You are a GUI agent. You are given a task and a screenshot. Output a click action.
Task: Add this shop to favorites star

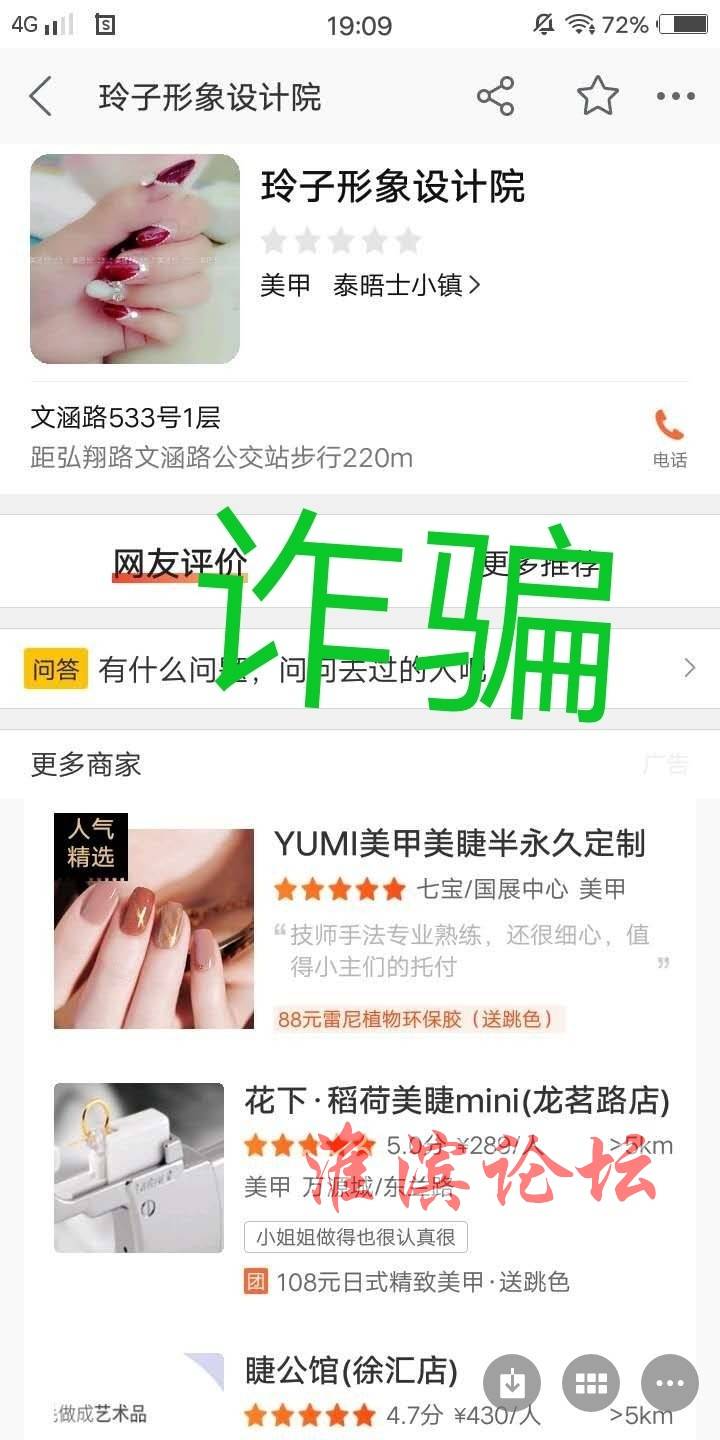[x=597, y=97]
